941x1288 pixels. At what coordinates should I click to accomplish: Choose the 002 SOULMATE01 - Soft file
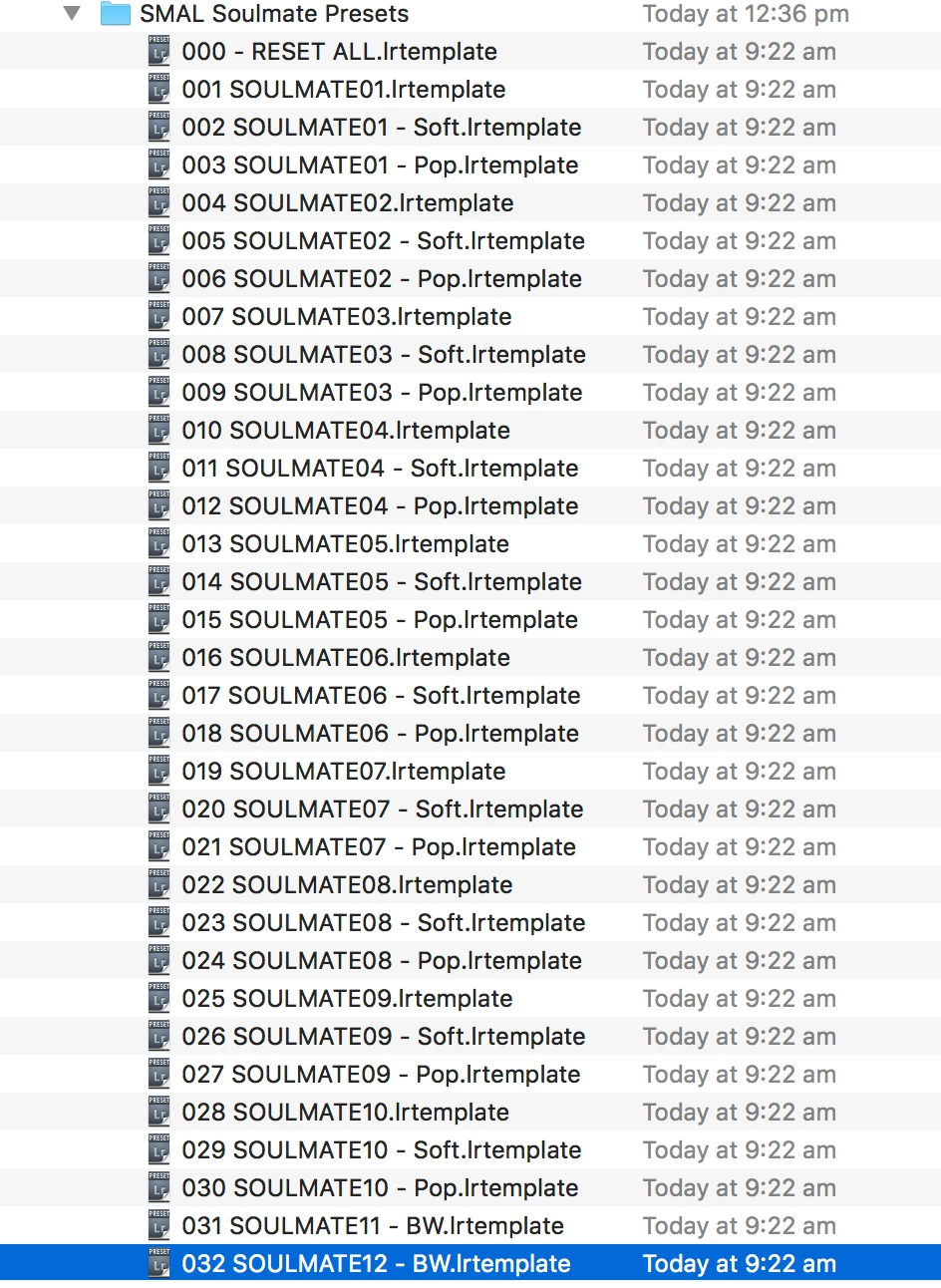click(381, 128)
